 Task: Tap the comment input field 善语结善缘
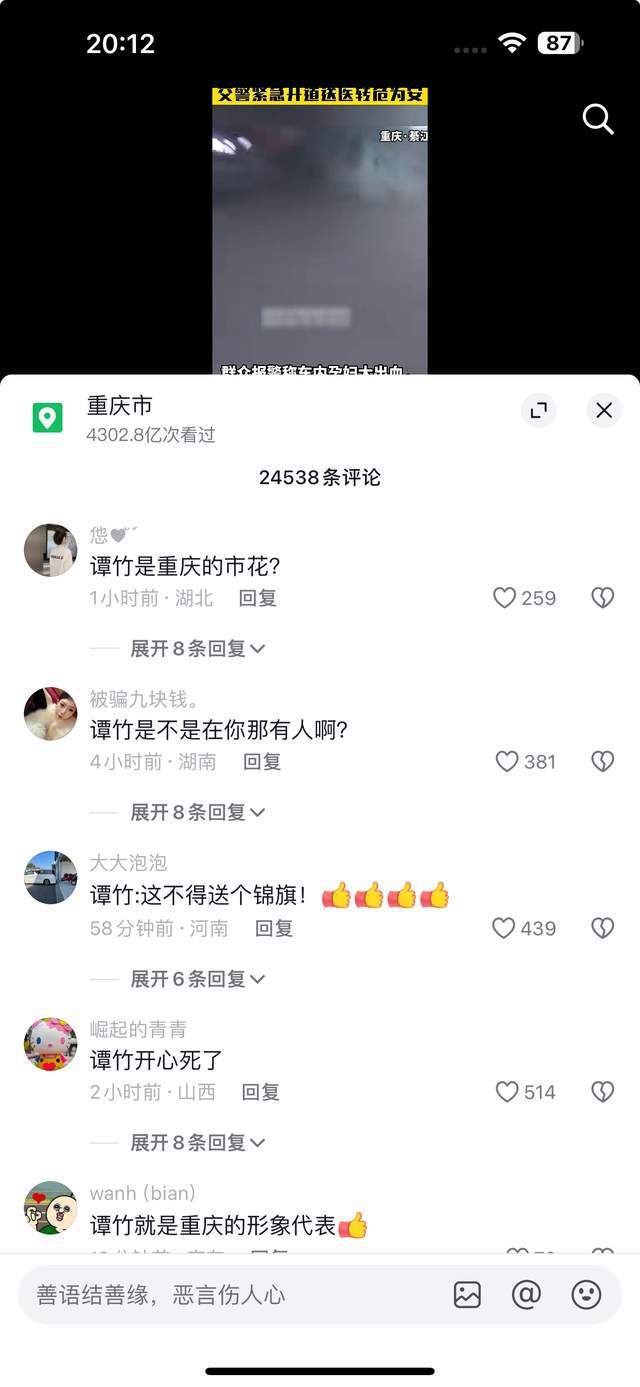(230, 1295)
